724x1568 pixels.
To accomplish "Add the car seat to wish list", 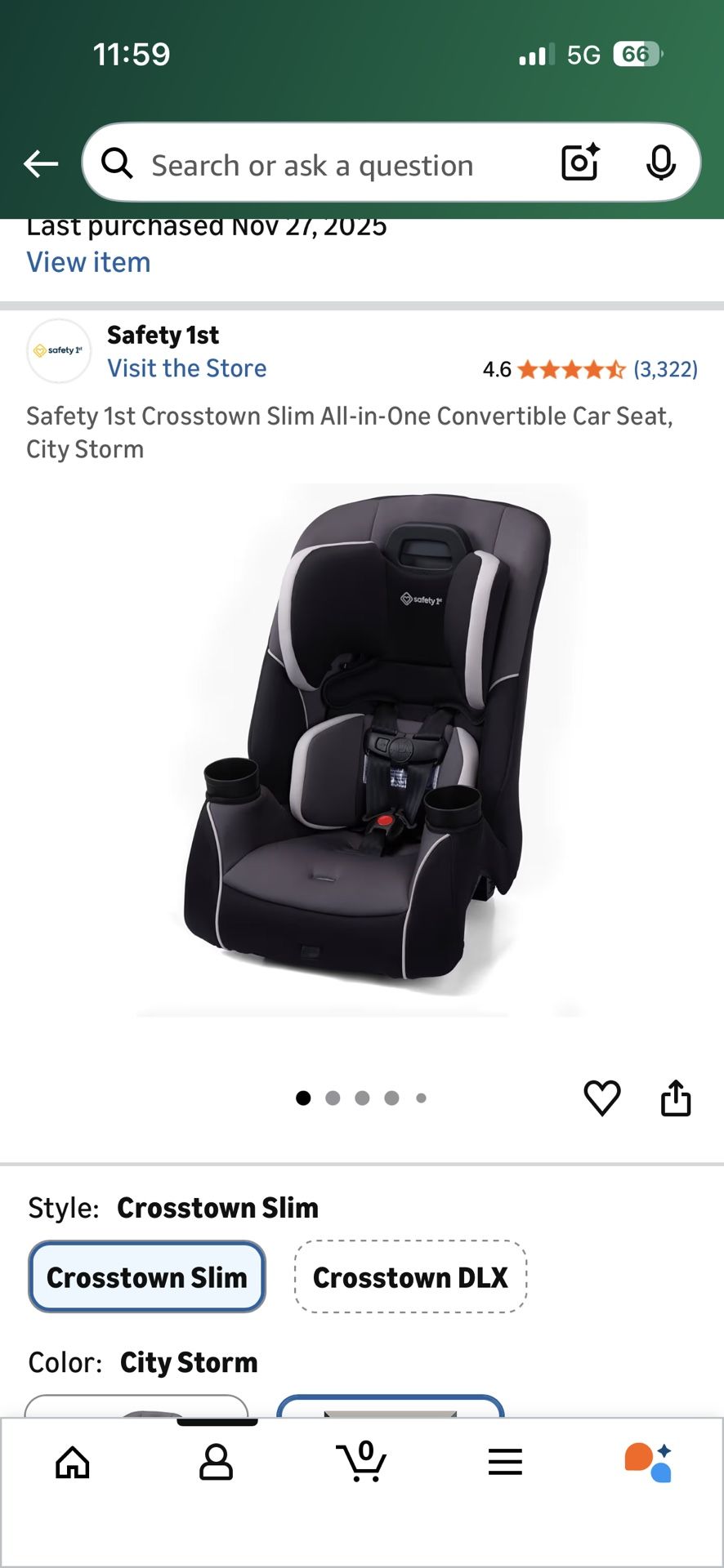I will click(x=602, y=1098).
